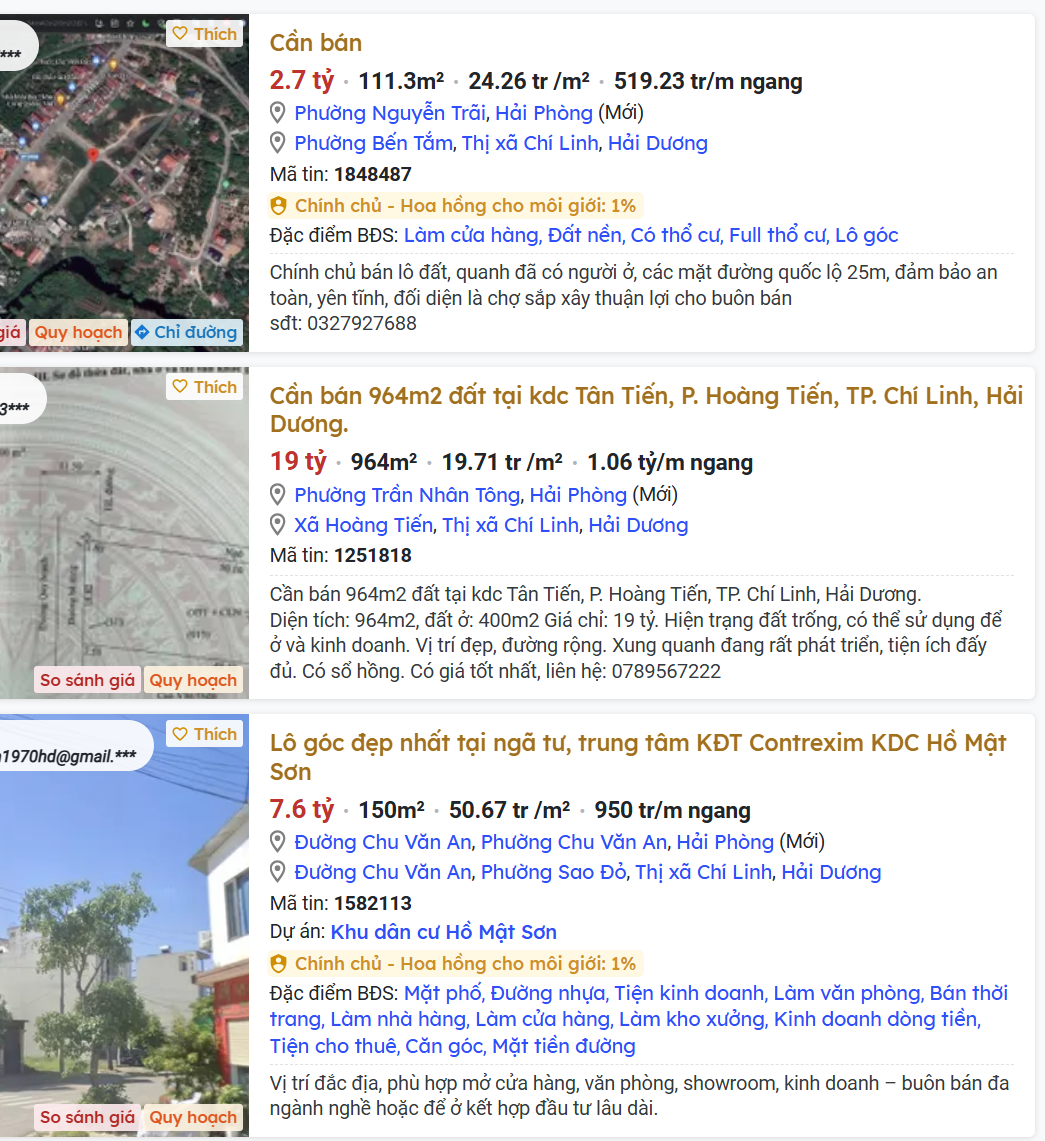Viewport: 1045px width, 1141px height.
Task: Like the 'Cần bán' 2.7 tỷ listing
Action: pyautogui.click(x=205, y=34)
